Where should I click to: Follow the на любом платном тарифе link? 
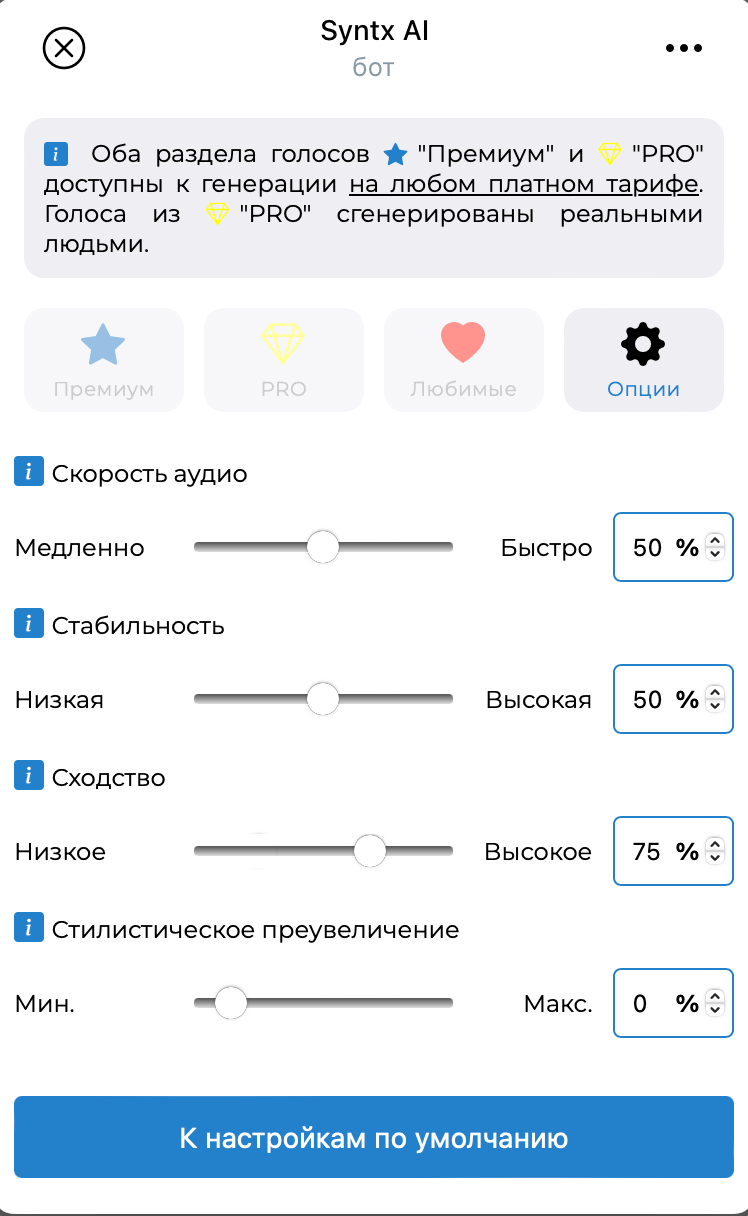point(525,184)
